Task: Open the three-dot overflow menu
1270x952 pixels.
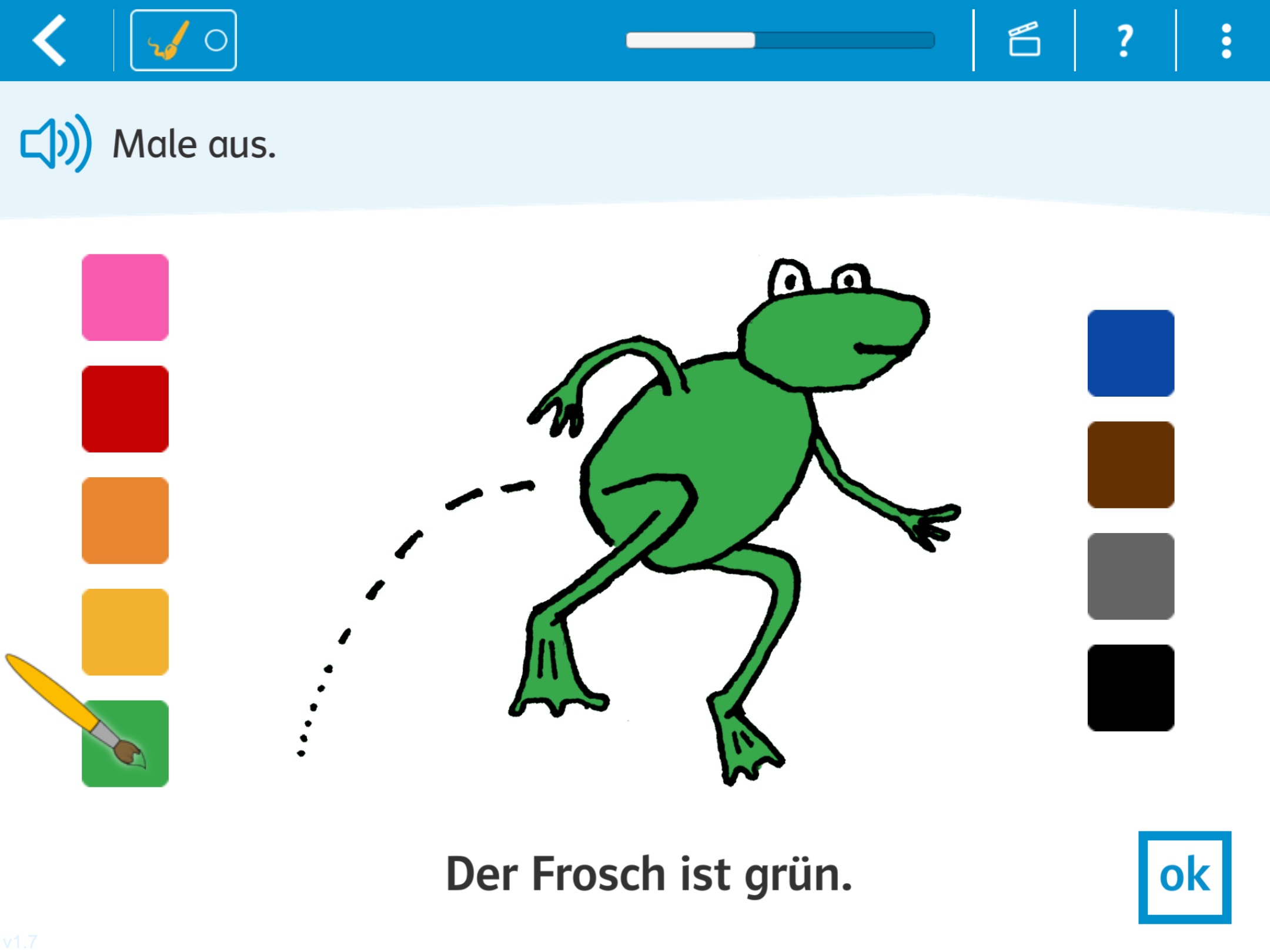Action: point(1226,40)
